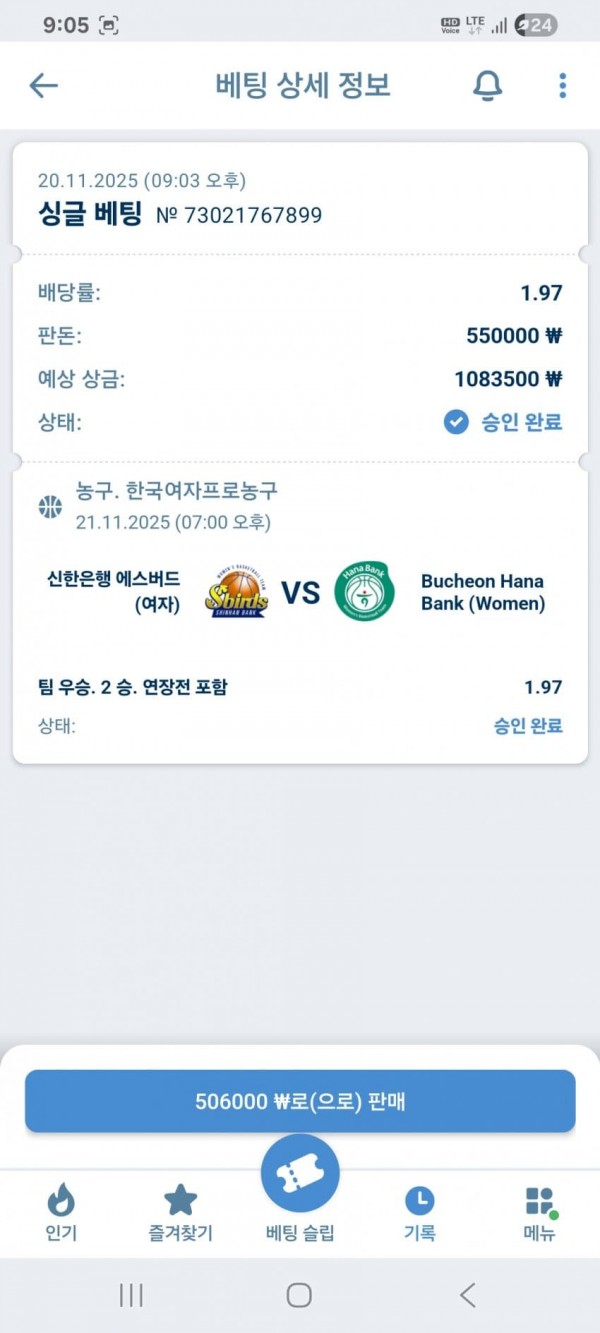
Task: Open the notifications bell
Action: pyautogui.click(x=487, y=86)
